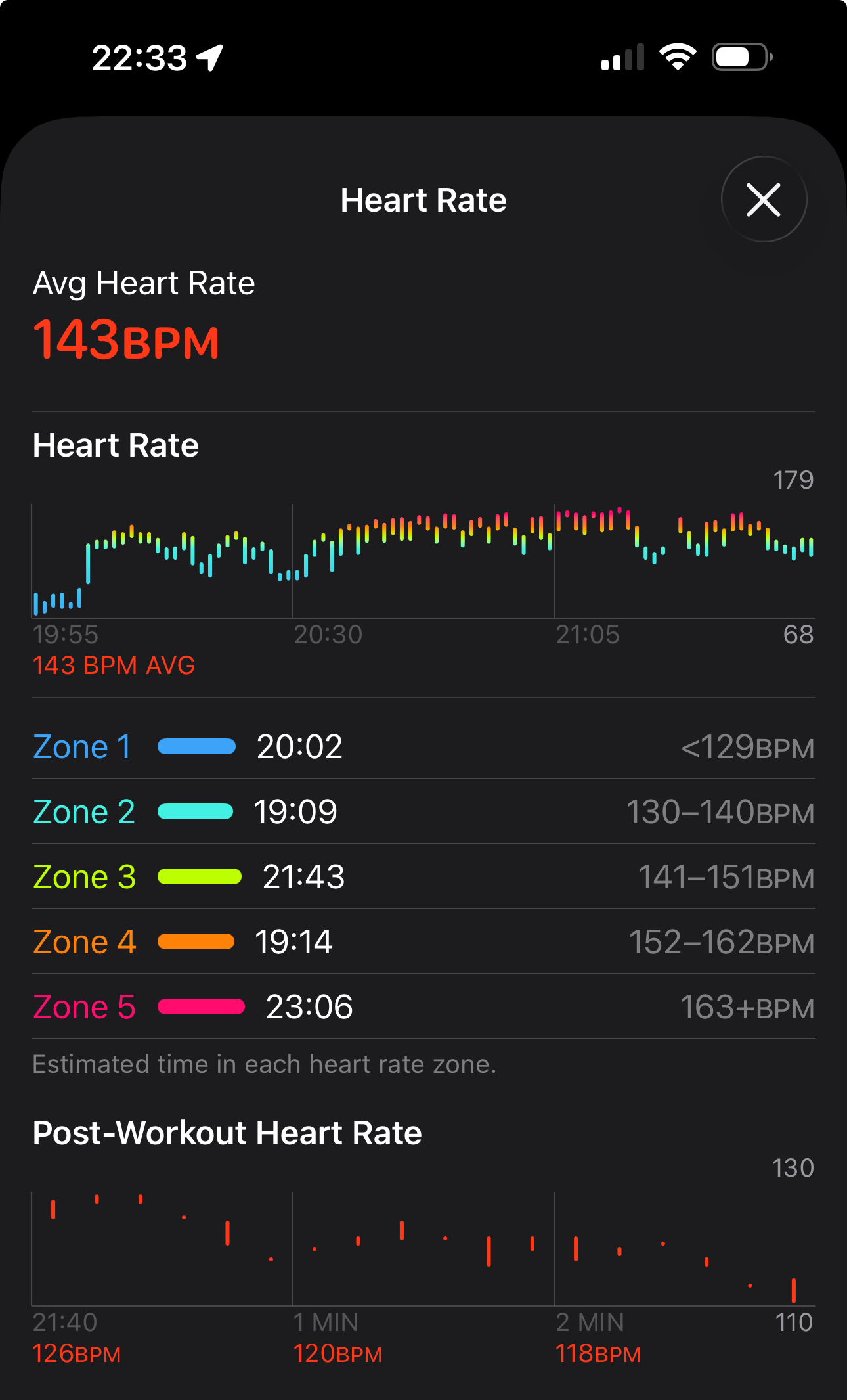Close the Heart Rate sheet

tap(763, 200)
